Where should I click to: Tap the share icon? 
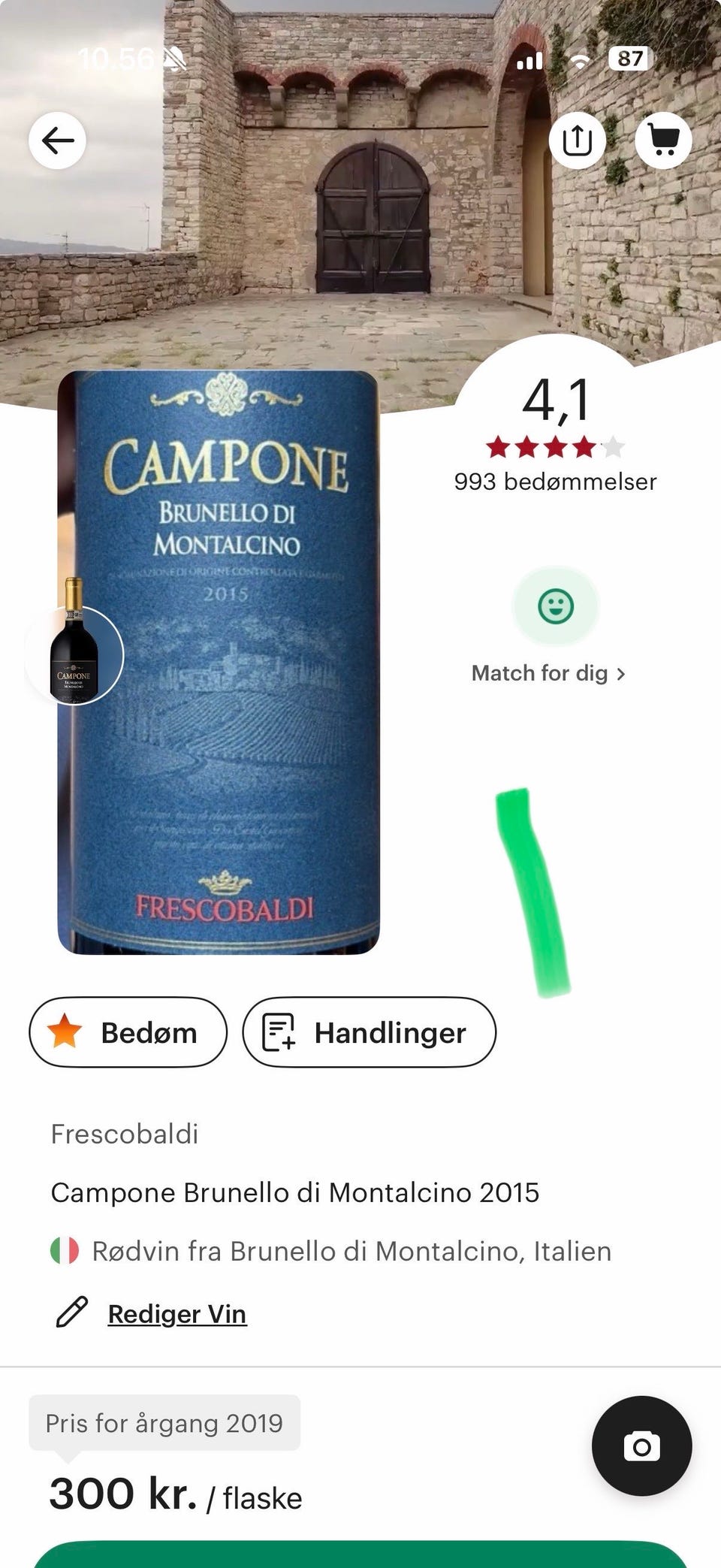(x=578, y=140)
